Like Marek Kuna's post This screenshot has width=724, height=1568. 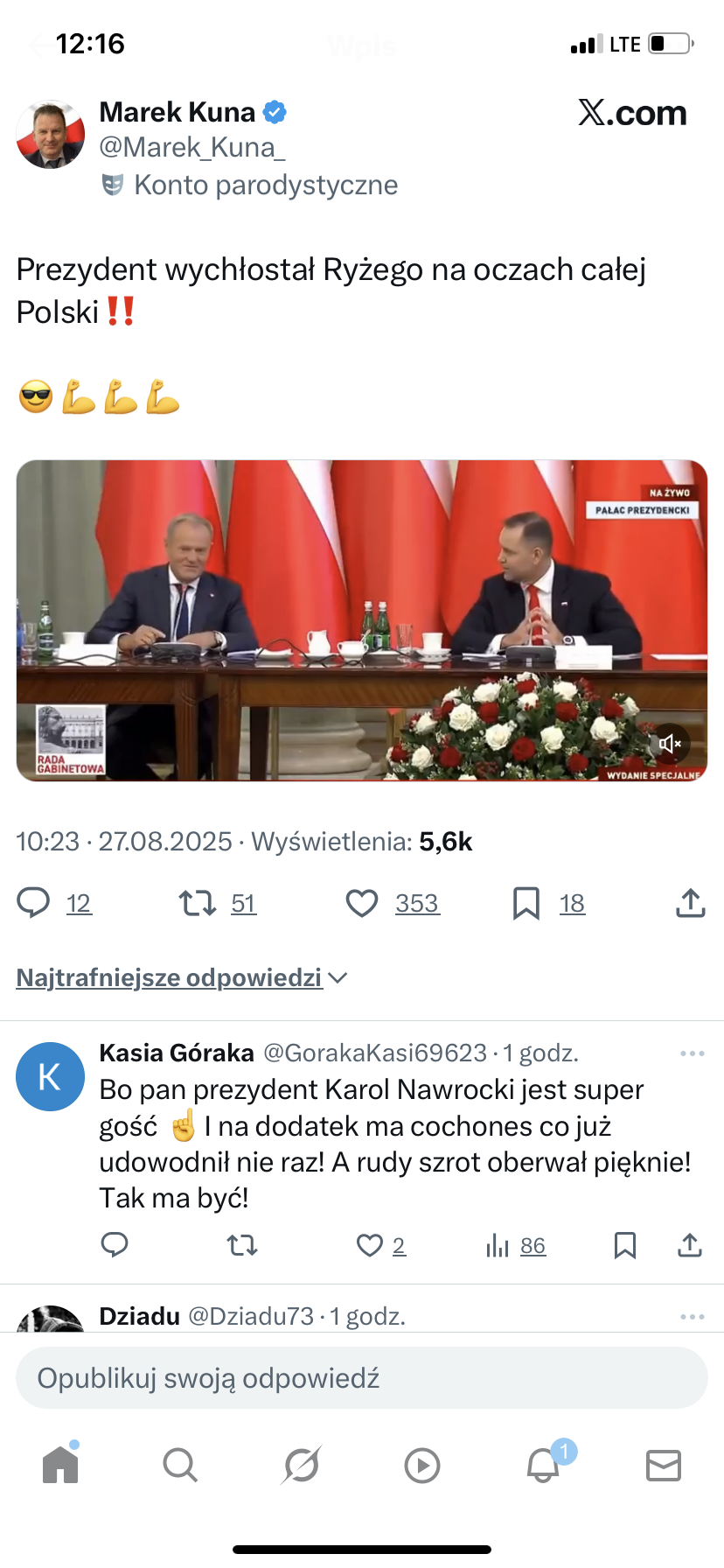click(361, 903)
